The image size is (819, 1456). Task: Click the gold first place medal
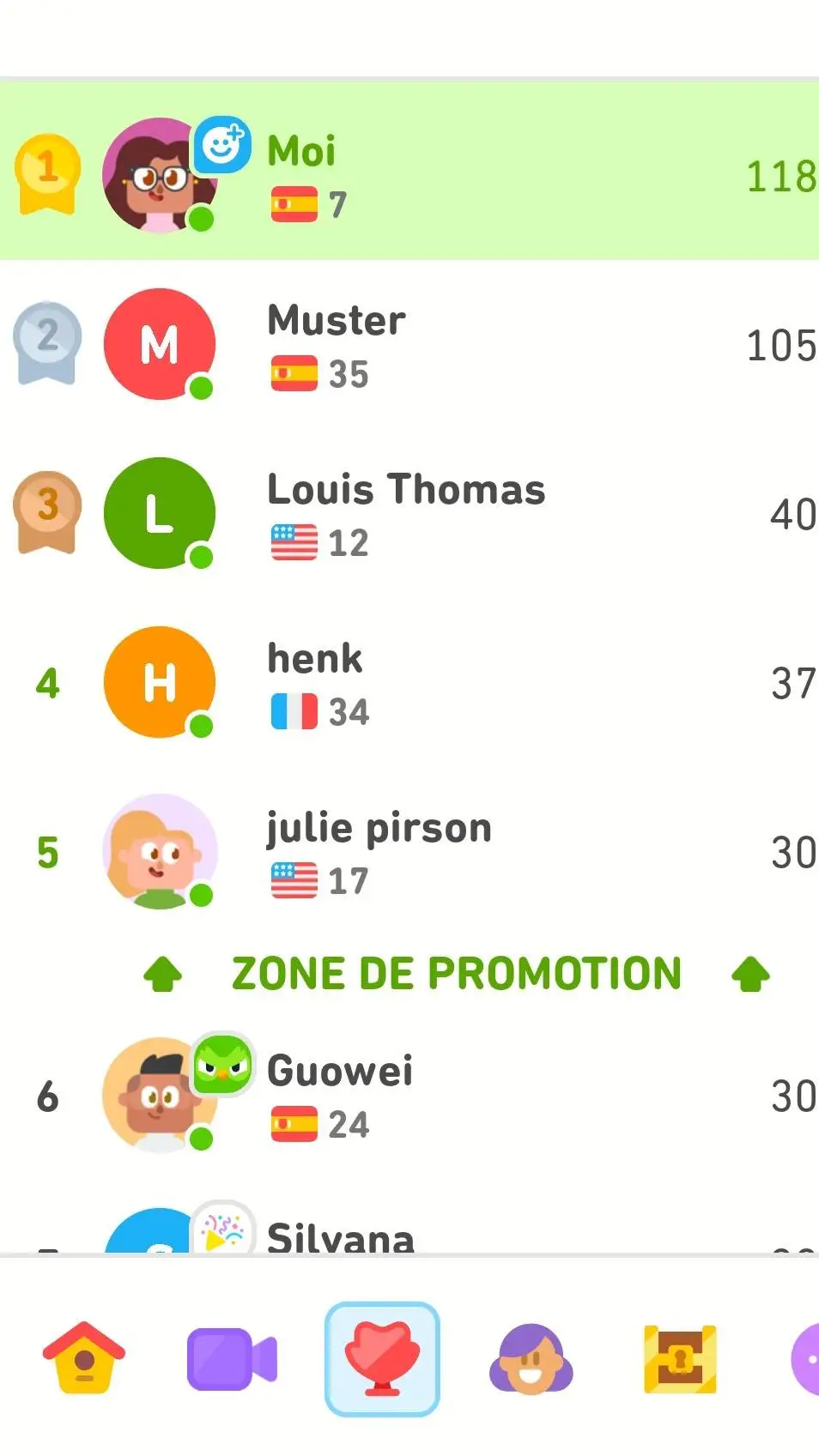tap(47, 173)
